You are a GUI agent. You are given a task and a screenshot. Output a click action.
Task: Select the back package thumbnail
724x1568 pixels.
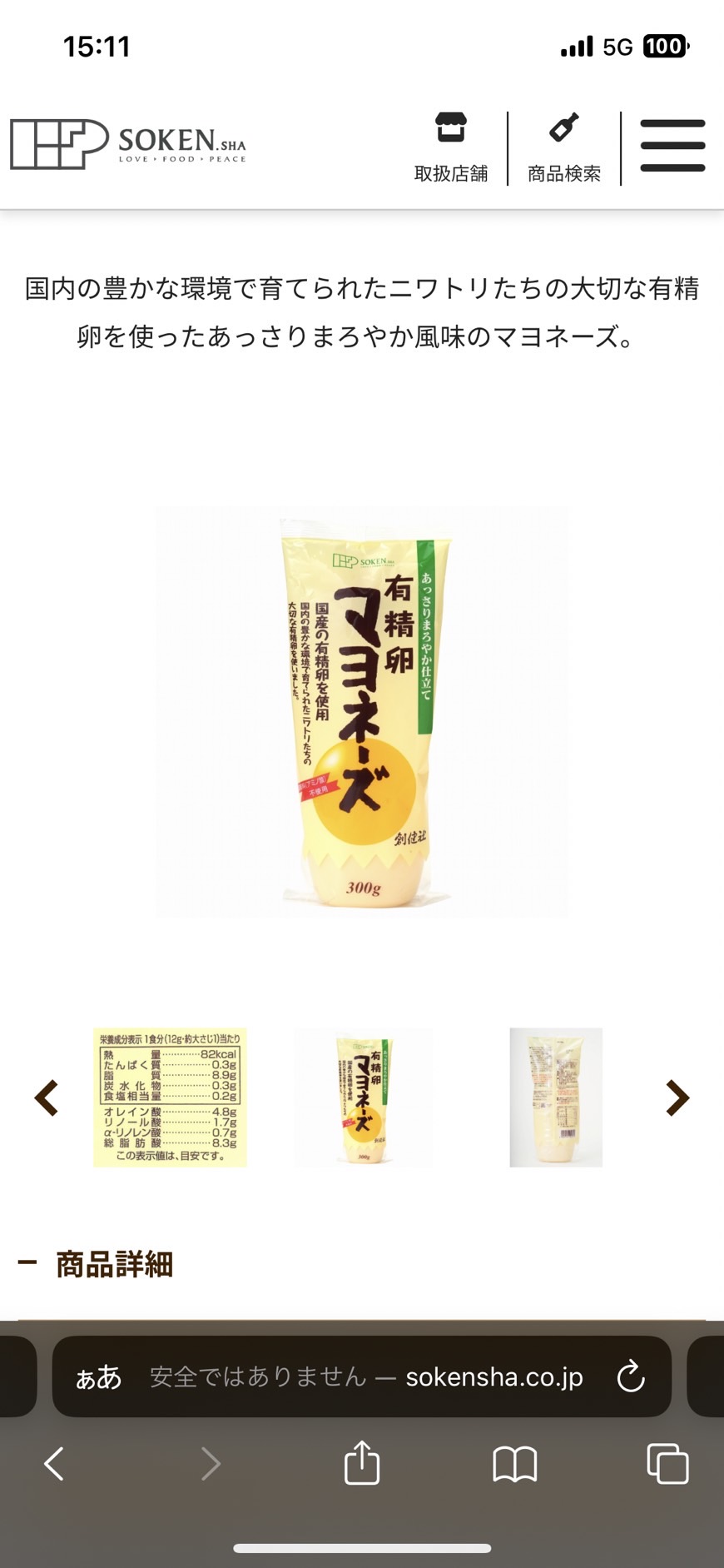coord(556,1098)
